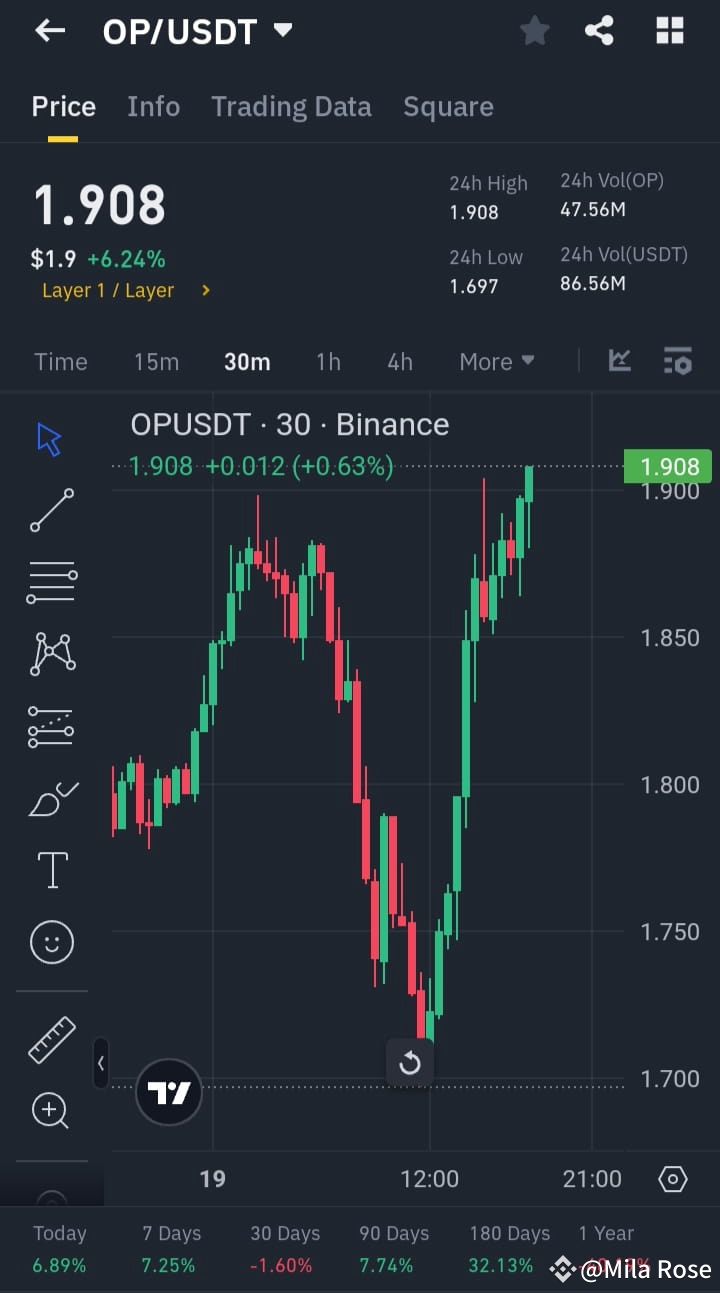Select the 1h timeframe
This screenshot has width=720, height=1293.
[x=328, y=361]
